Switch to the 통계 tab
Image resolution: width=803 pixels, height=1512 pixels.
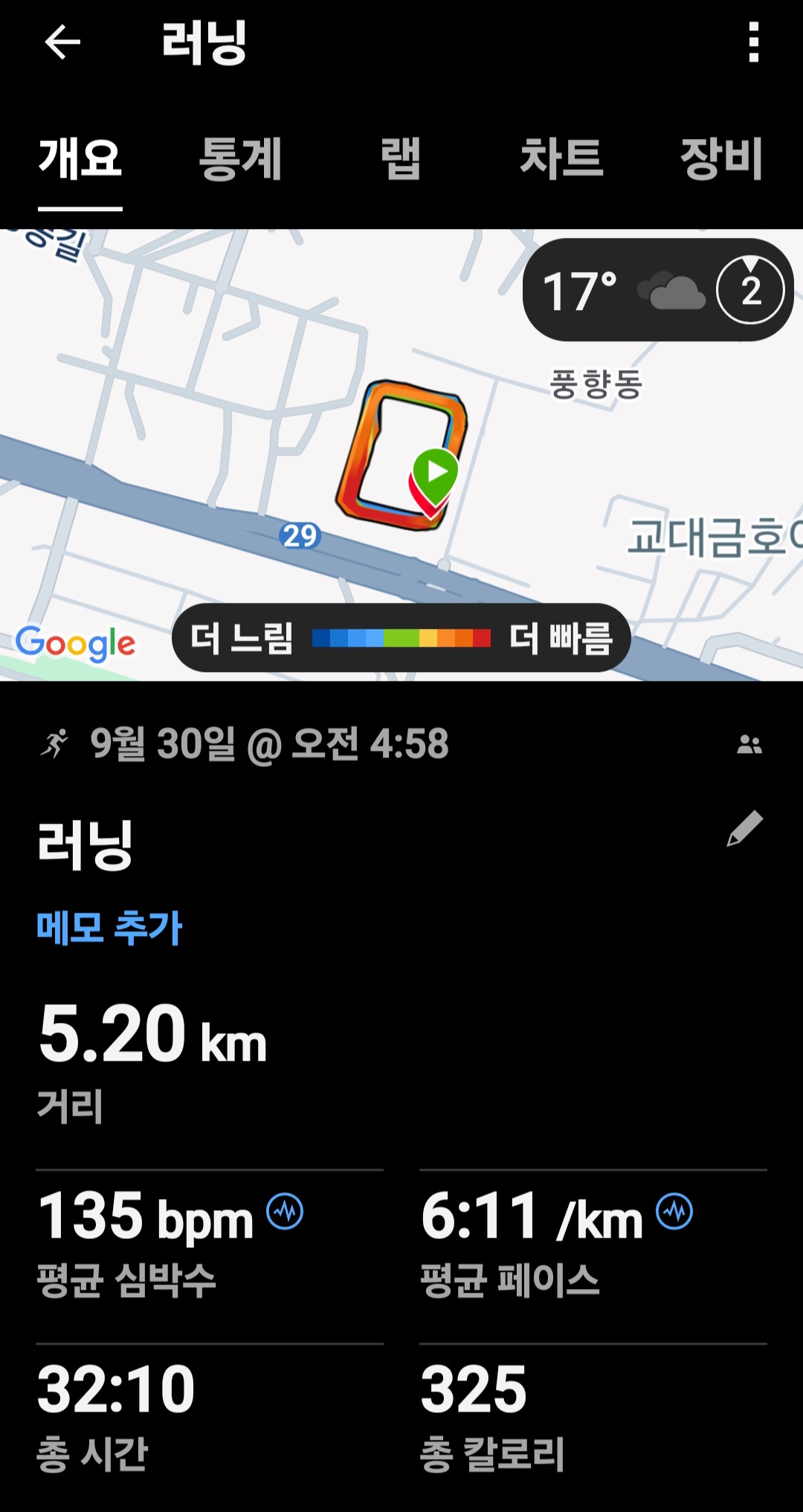point(240,158)
